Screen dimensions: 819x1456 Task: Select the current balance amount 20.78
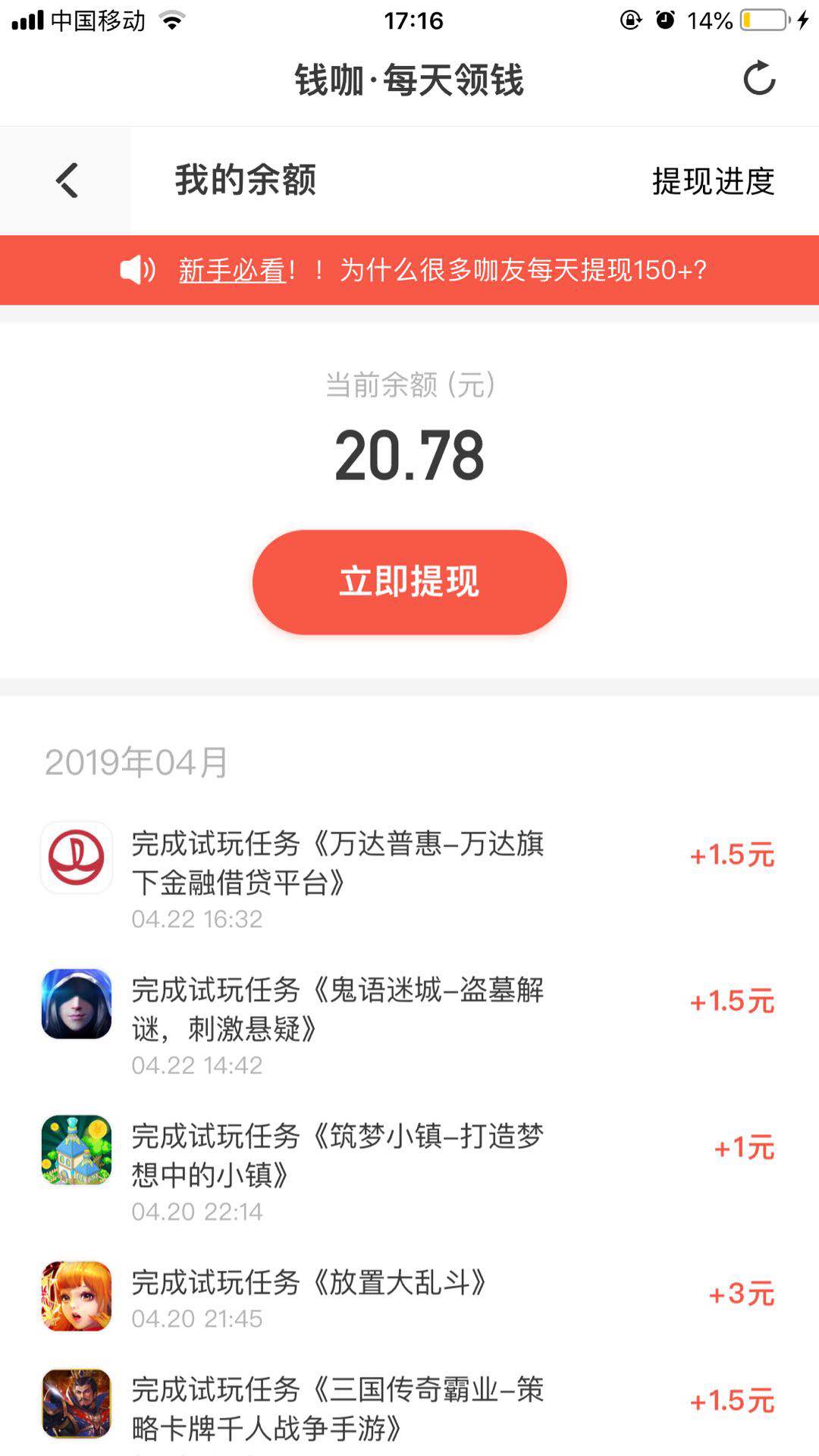(409, 456)
